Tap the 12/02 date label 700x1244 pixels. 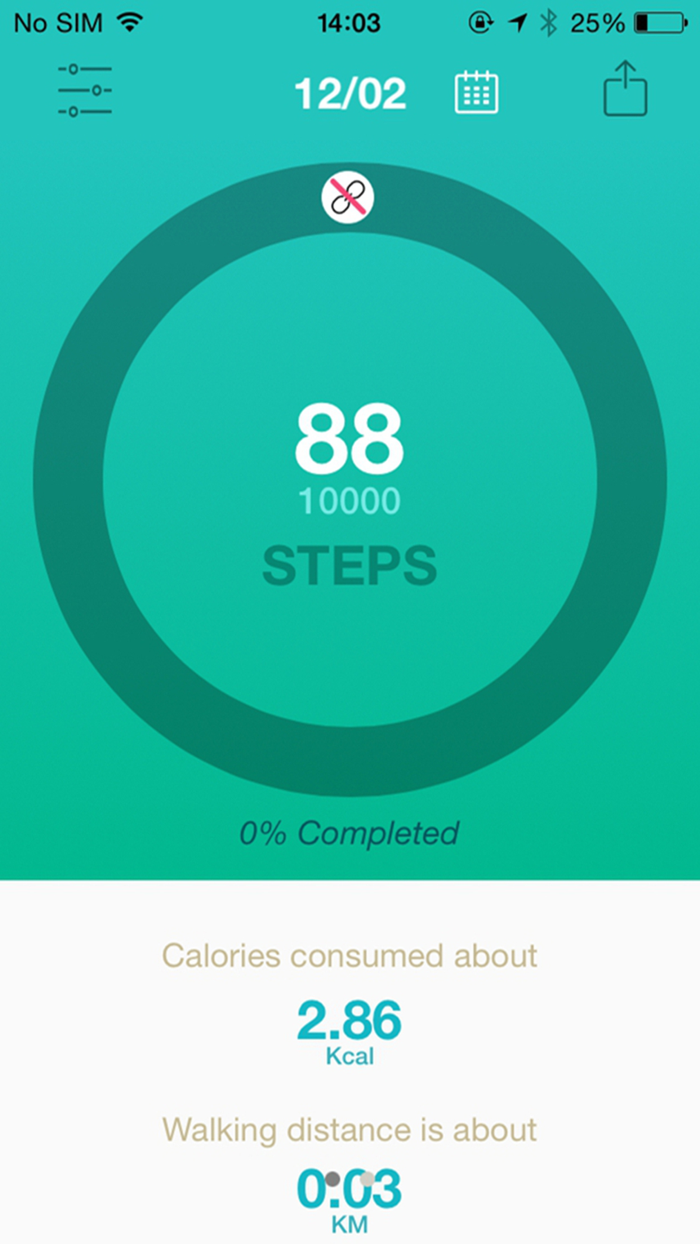(350, 94)
